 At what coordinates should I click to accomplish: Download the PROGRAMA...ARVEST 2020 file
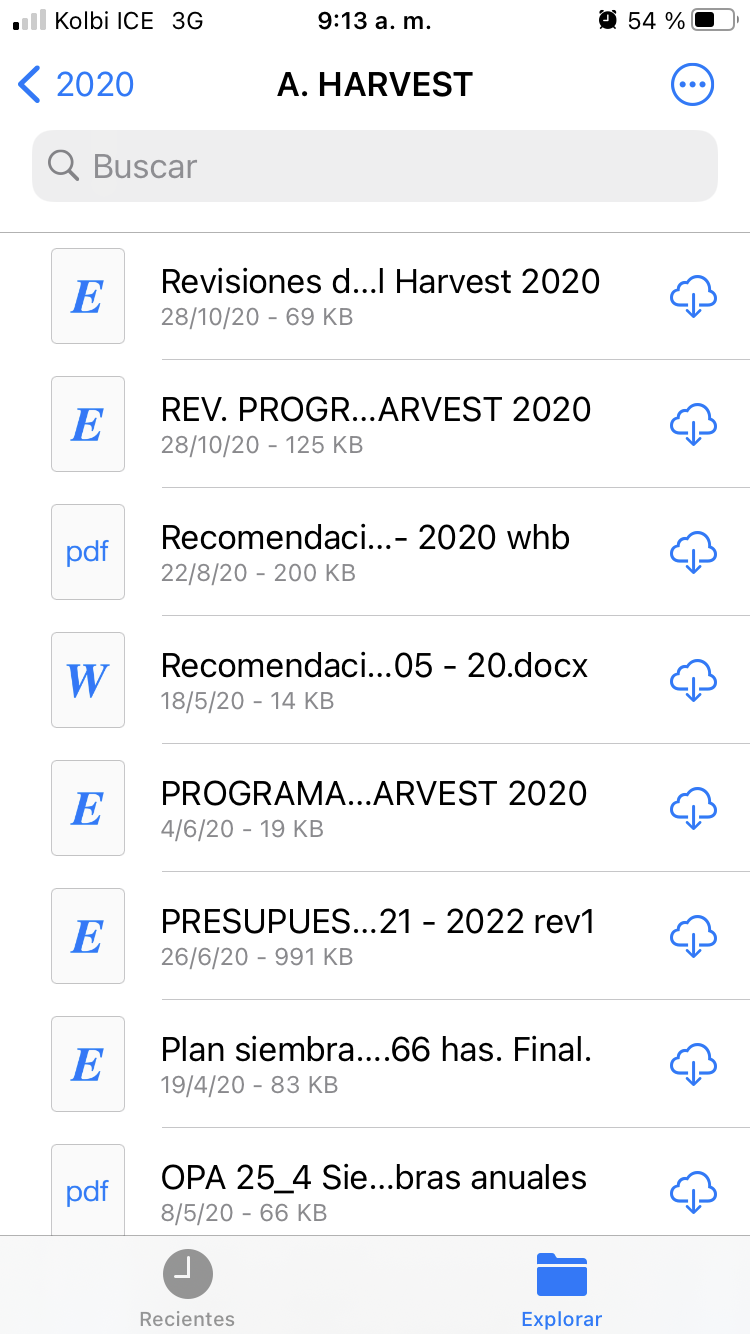coord(692,809)
